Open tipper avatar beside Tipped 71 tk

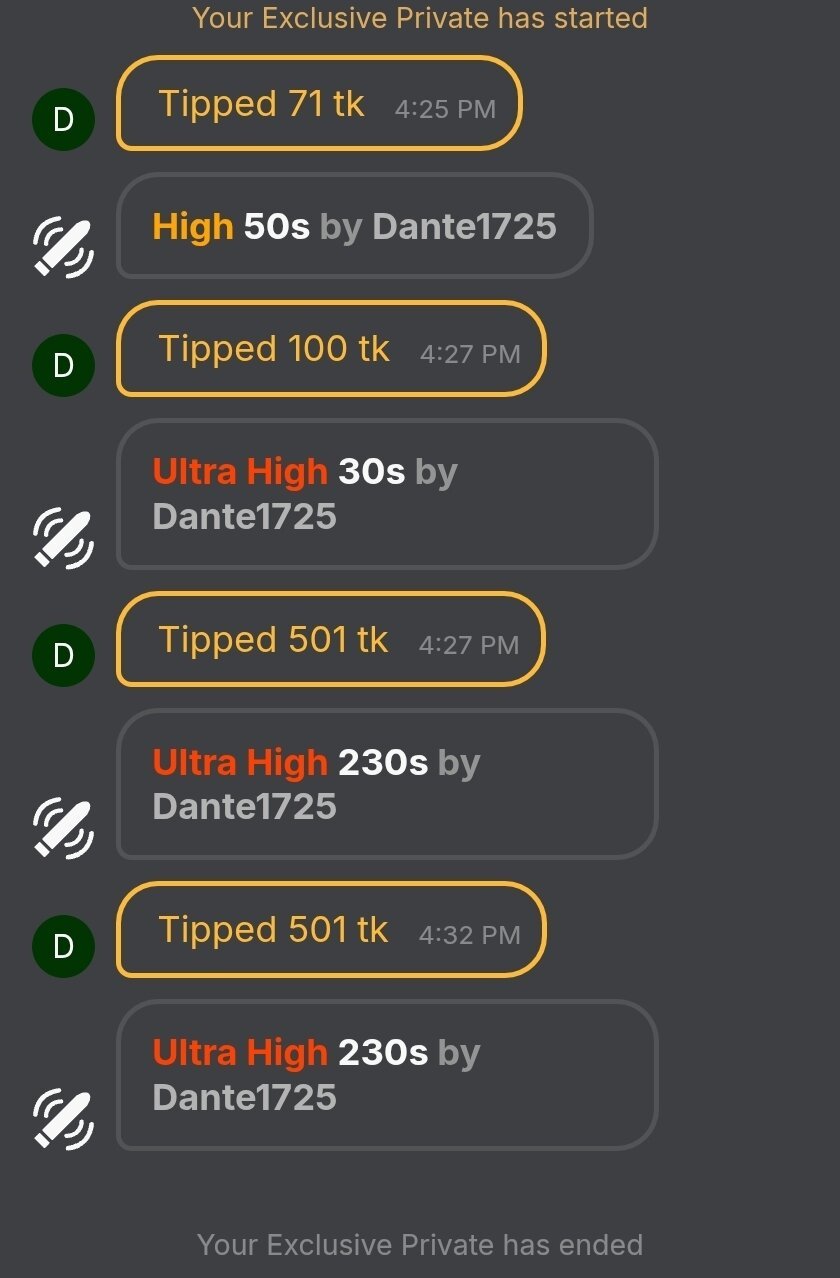pyautogui.click(x=63, y=119)
